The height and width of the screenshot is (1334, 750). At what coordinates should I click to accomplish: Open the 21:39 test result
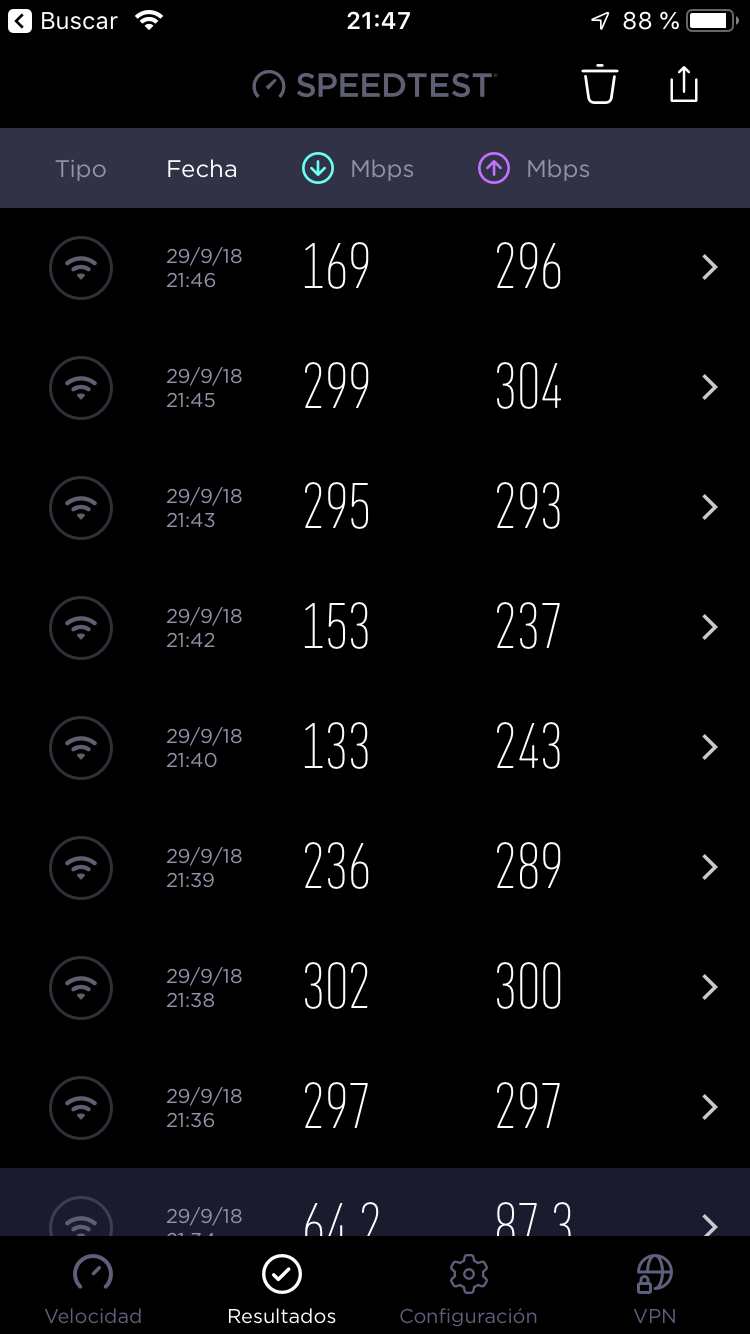click(375, 868)
